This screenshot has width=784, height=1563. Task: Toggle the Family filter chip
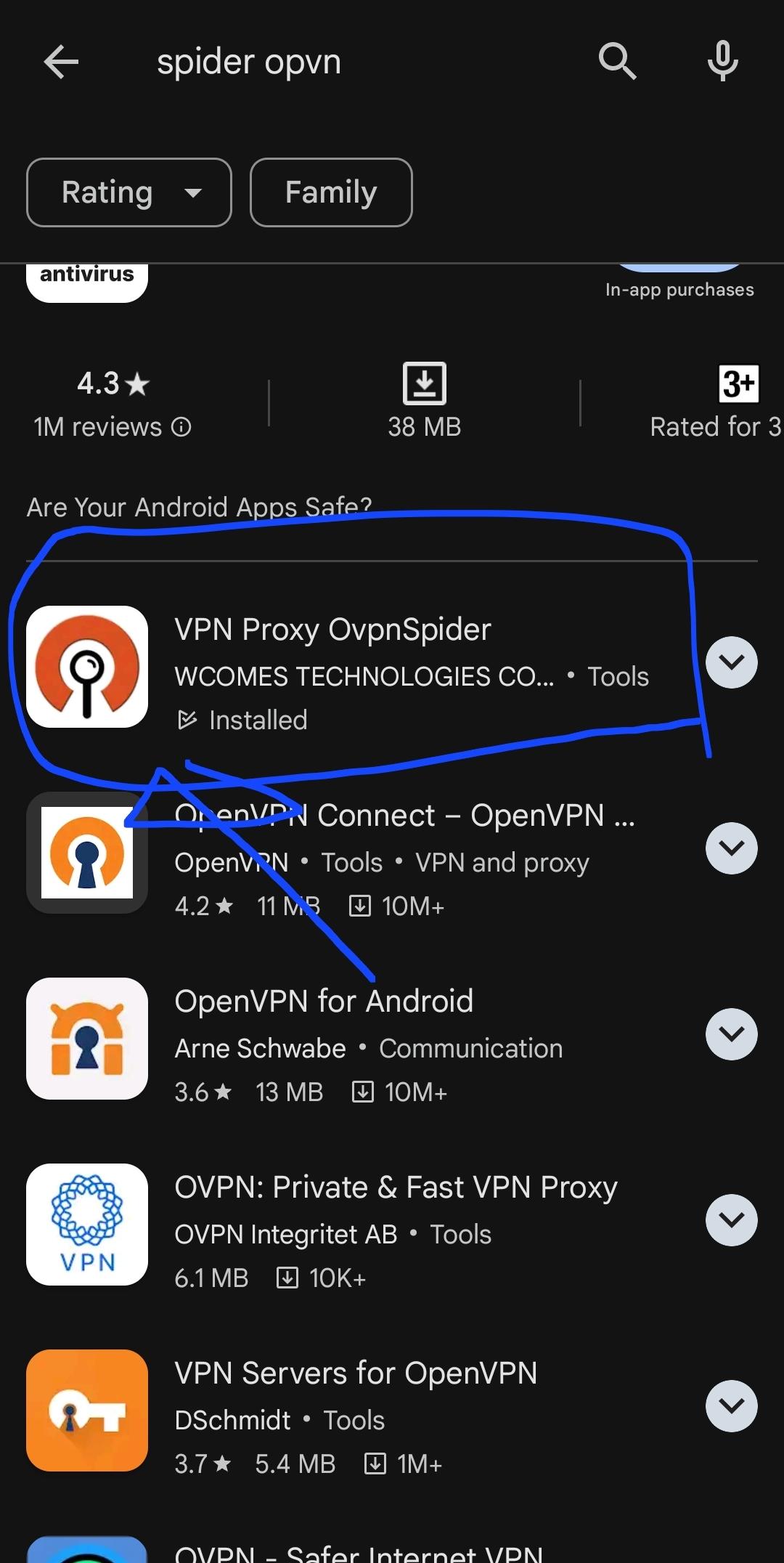[330, 192]
